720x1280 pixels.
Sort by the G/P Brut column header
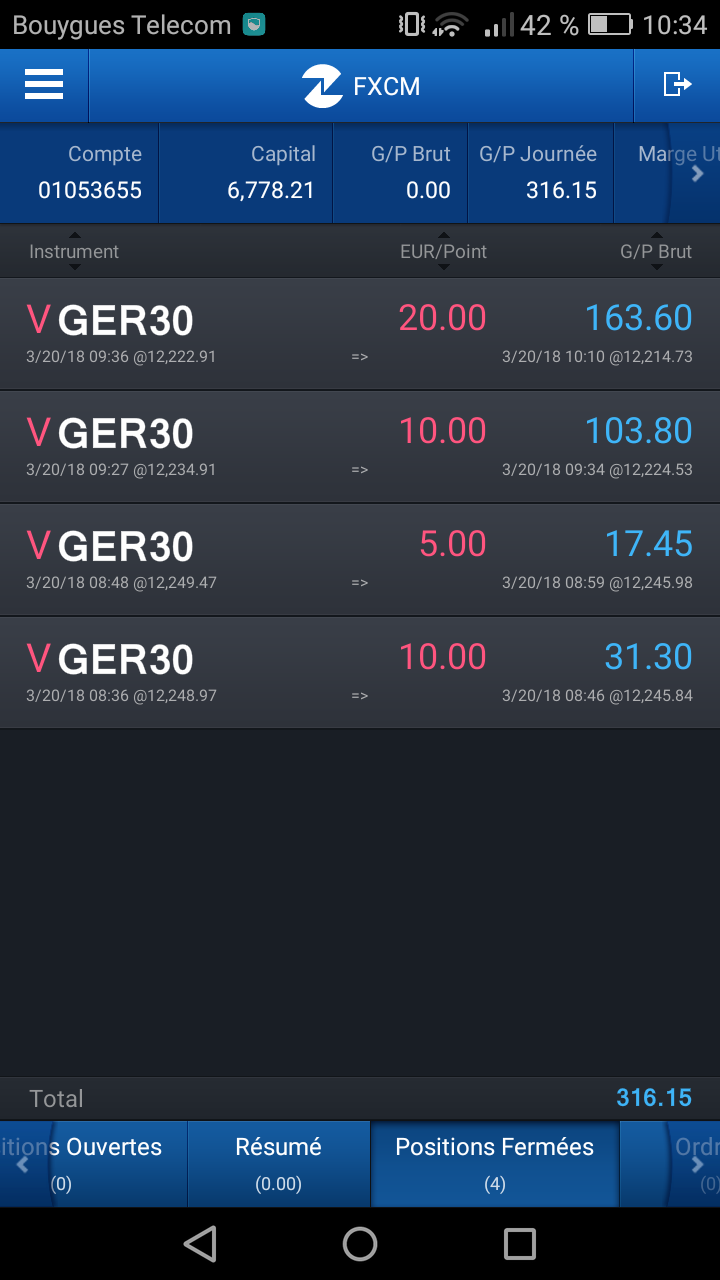tap(656, 251)
